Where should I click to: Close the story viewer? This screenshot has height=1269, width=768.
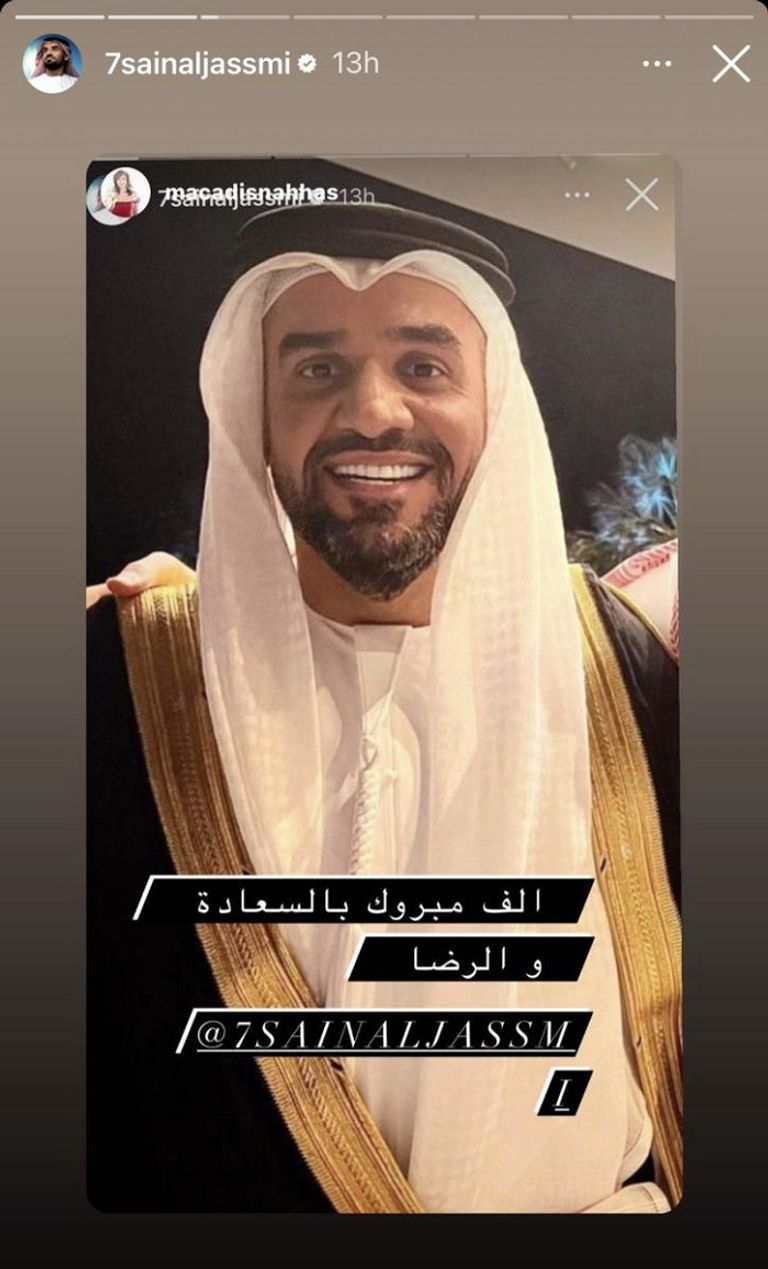(x=731, y=64)
